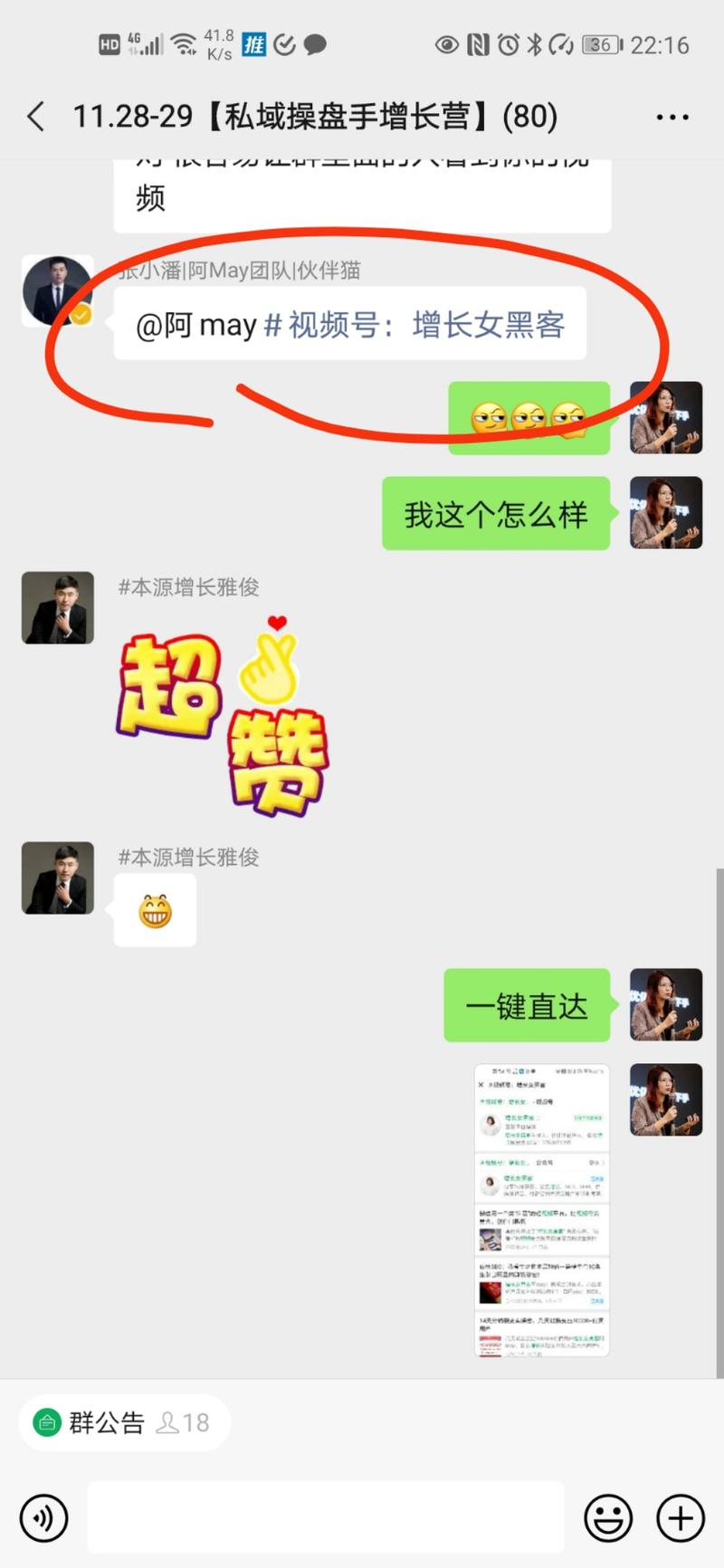Tap the member count icon showing 18
The image size is (724, 1568).
183,1422
